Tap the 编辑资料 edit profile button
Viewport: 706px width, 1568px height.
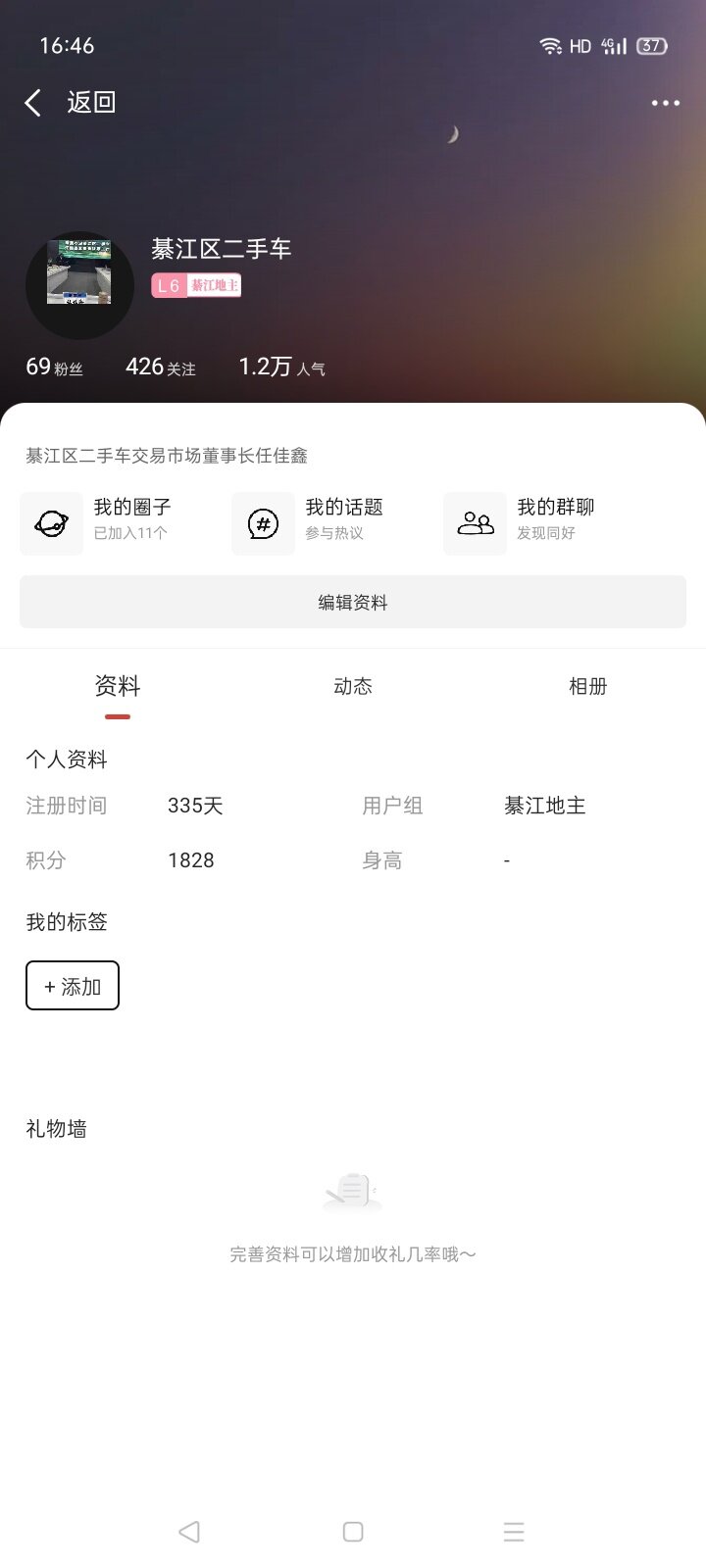click(353, 602)
